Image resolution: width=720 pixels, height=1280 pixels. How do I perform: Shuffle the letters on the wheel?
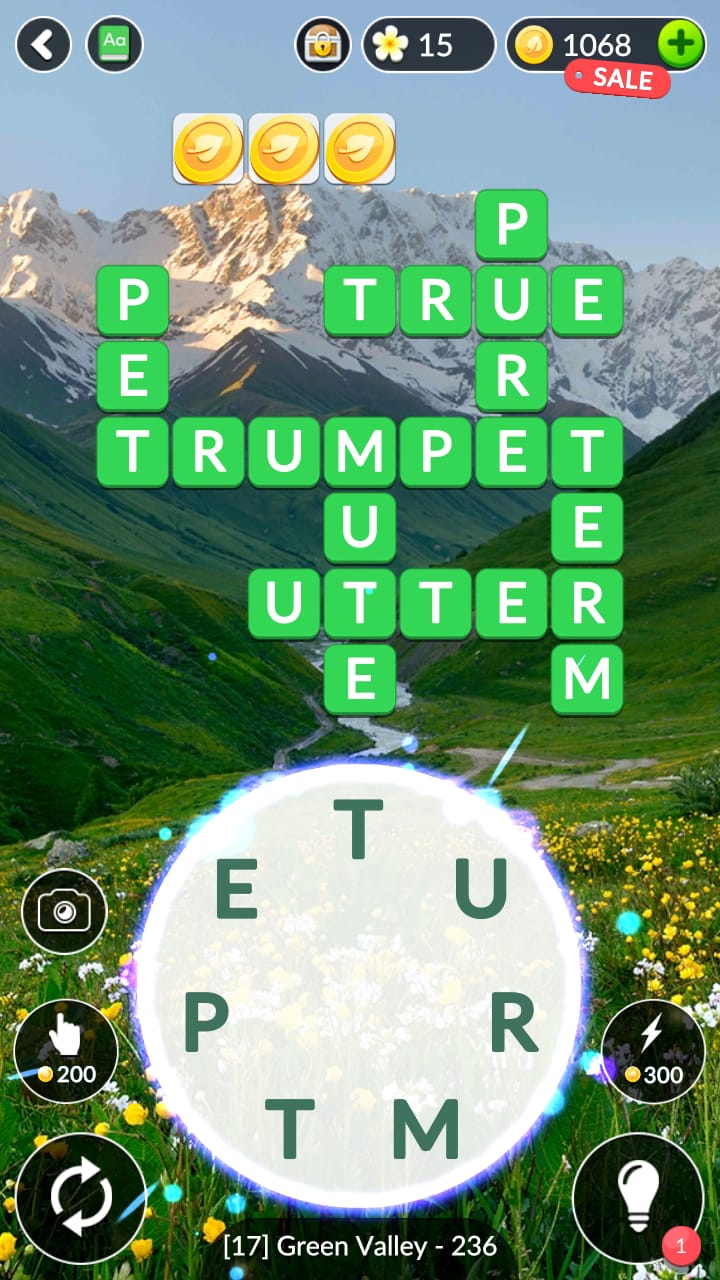coord(80,1198)
